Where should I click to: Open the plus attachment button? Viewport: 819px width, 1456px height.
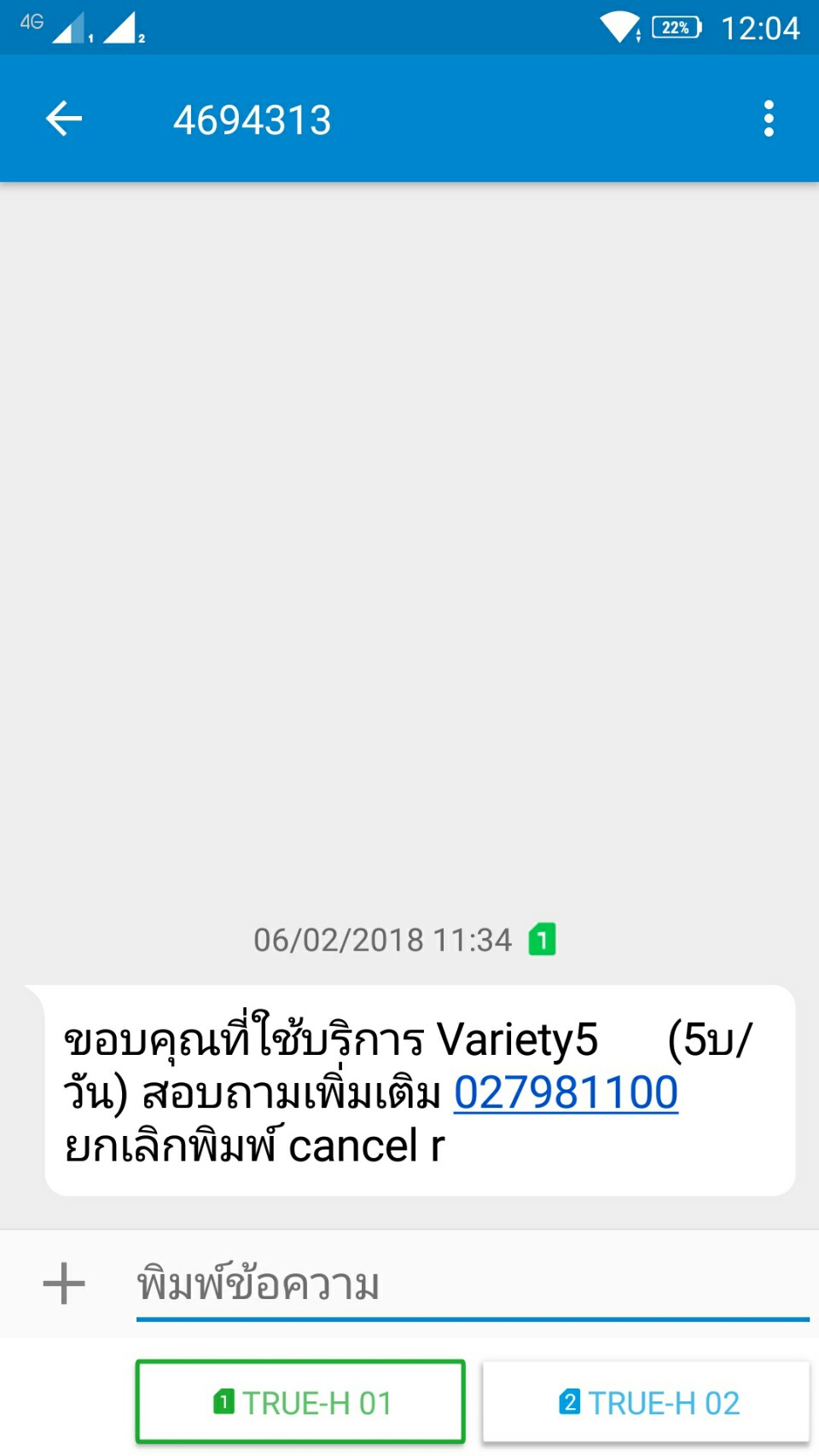click(x=64, y=1284)
